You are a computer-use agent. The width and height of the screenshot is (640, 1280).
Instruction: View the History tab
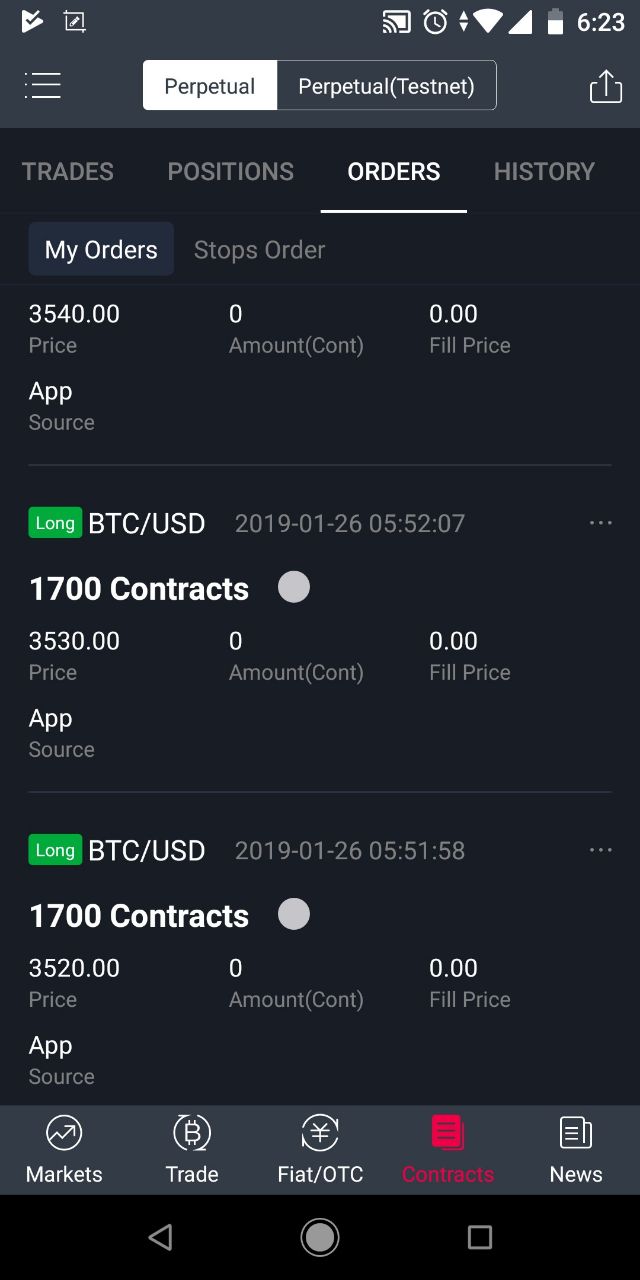(x=544, y=171)
